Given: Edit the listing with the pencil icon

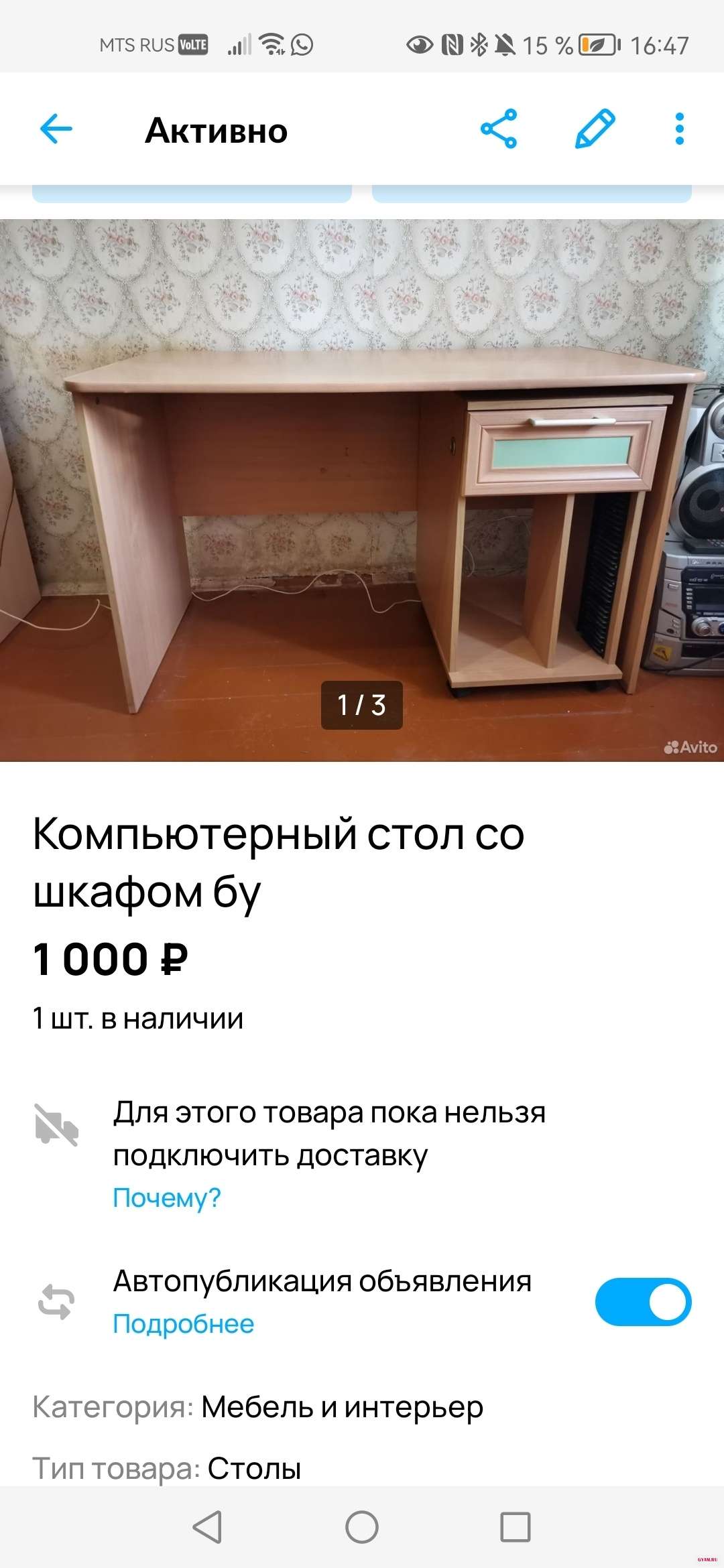Looking at the screenshot, I should coord(595,129).
